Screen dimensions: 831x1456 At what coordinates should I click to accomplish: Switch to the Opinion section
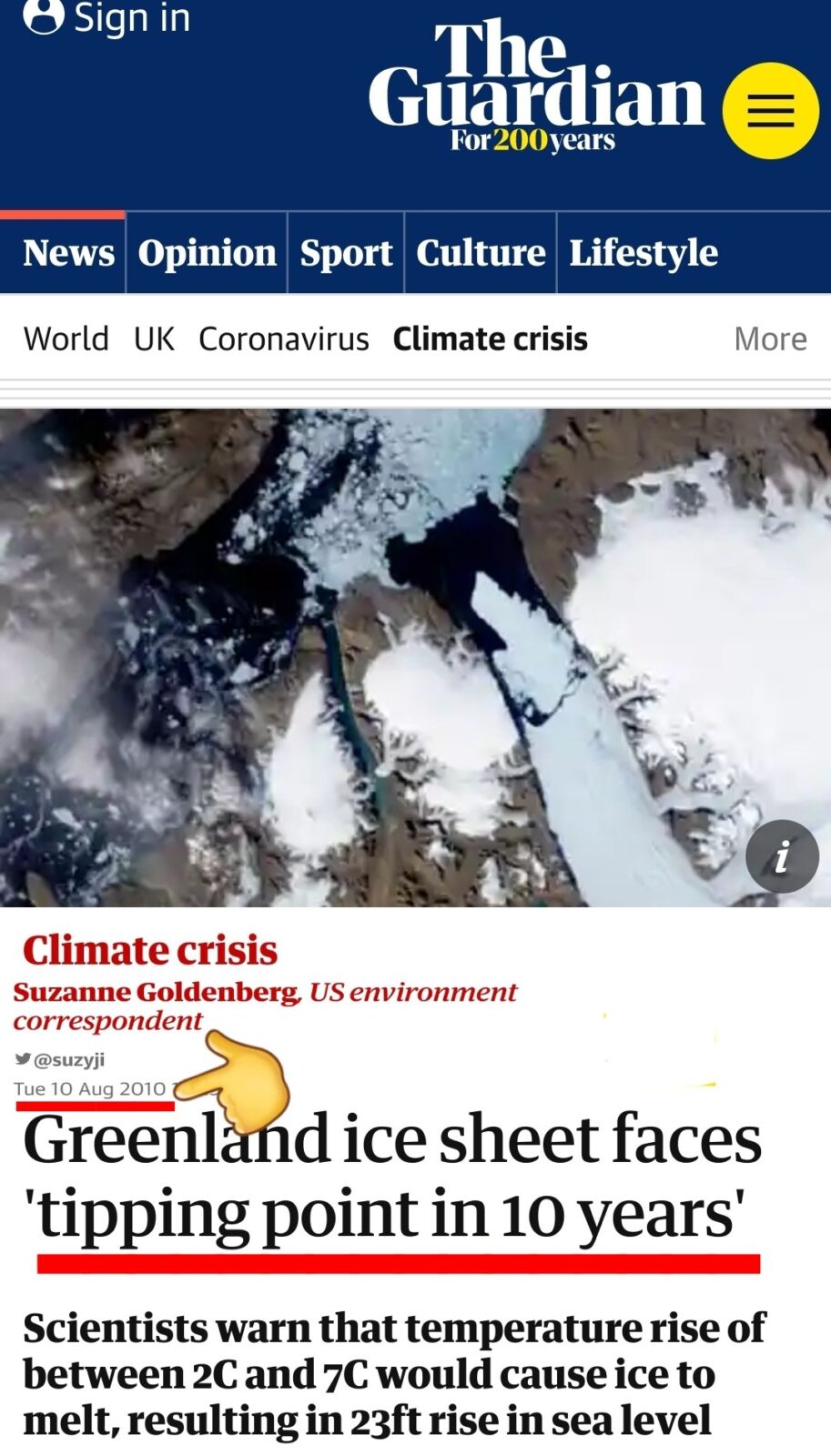coord(207,253)
